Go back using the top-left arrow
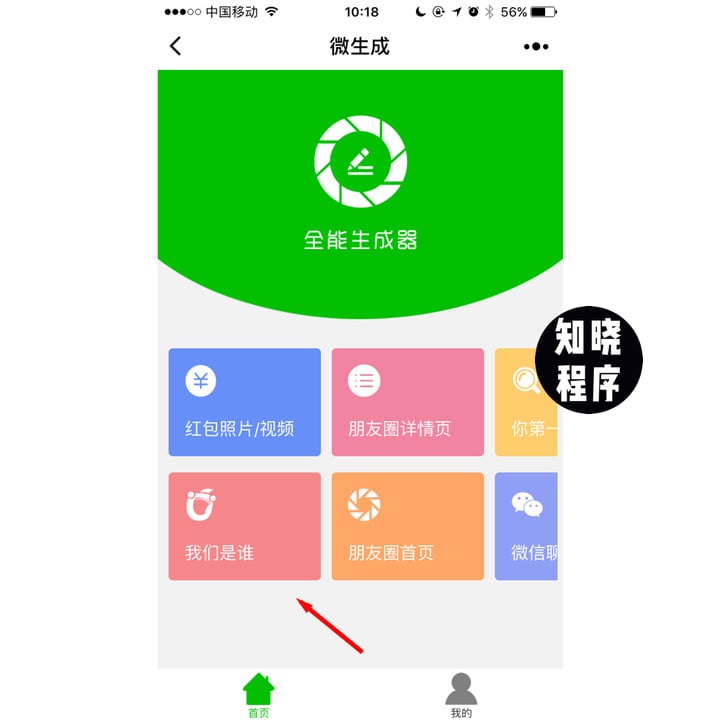 pyautogui.click(x=176, y=46)
